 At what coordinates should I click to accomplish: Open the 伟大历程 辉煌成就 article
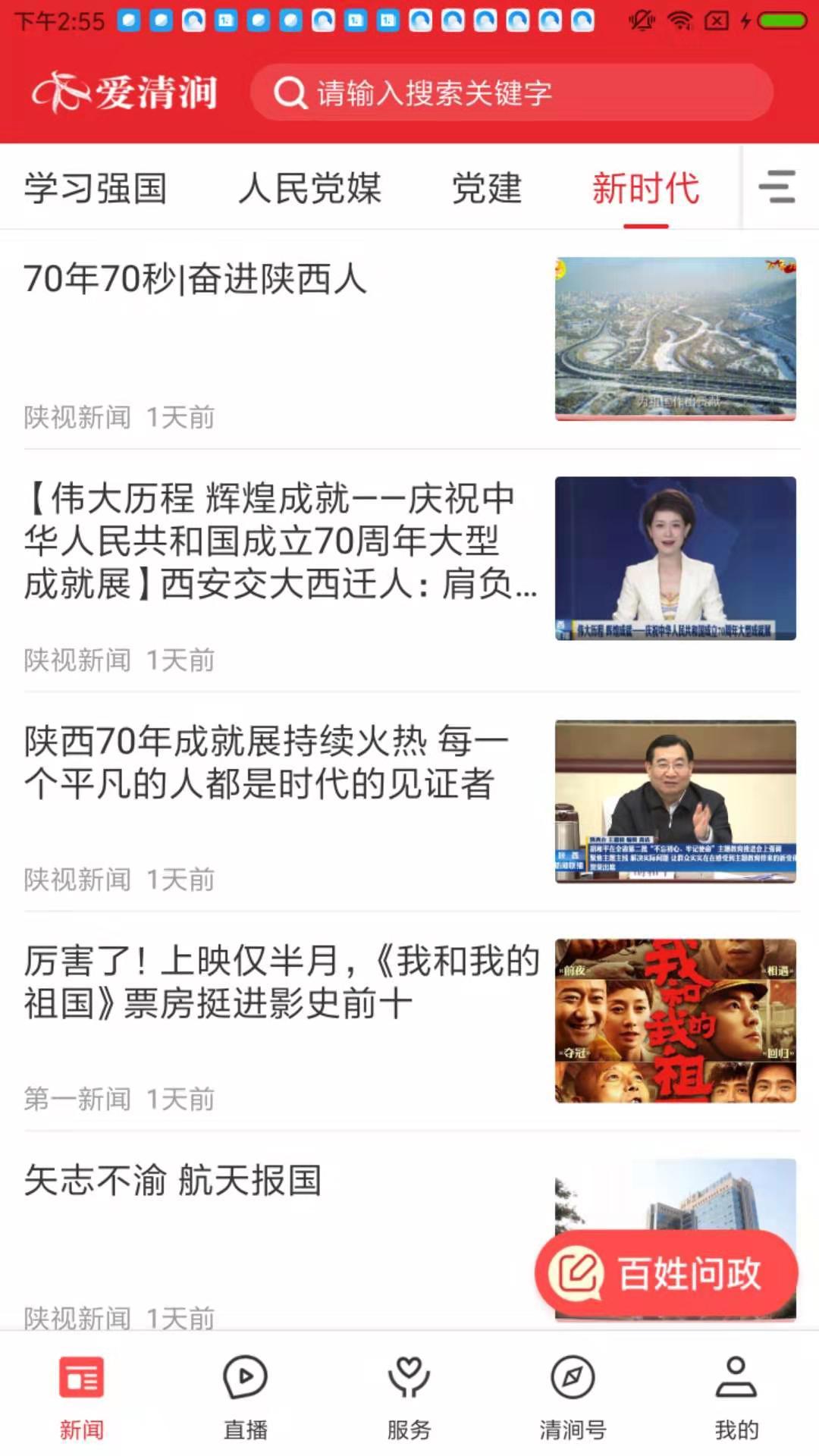tap(281, 541)
